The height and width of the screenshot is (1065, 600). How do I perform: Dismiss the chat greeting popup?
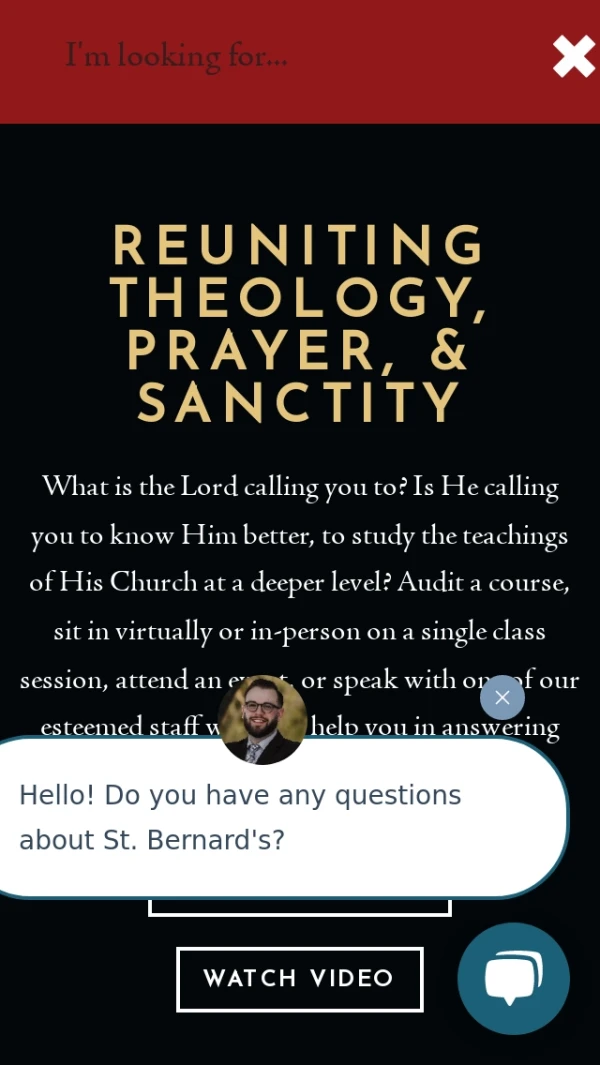(x=502, y=697)
